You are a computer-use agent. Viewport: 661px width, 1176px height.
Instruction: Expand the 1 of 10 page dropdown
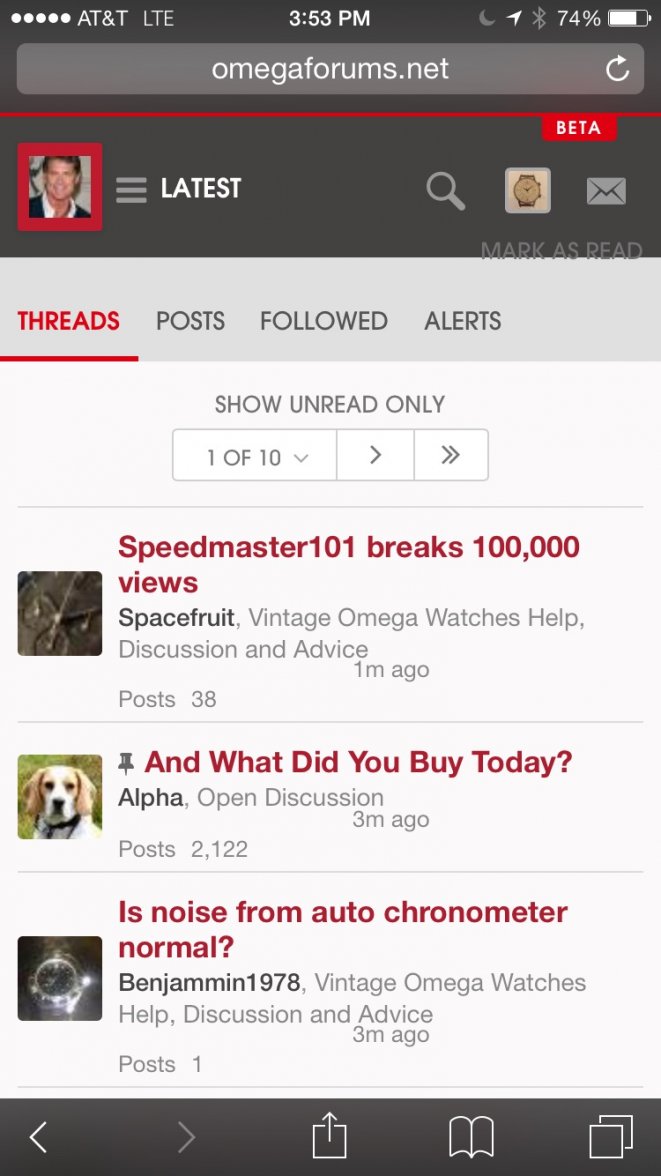click(255, 456)
